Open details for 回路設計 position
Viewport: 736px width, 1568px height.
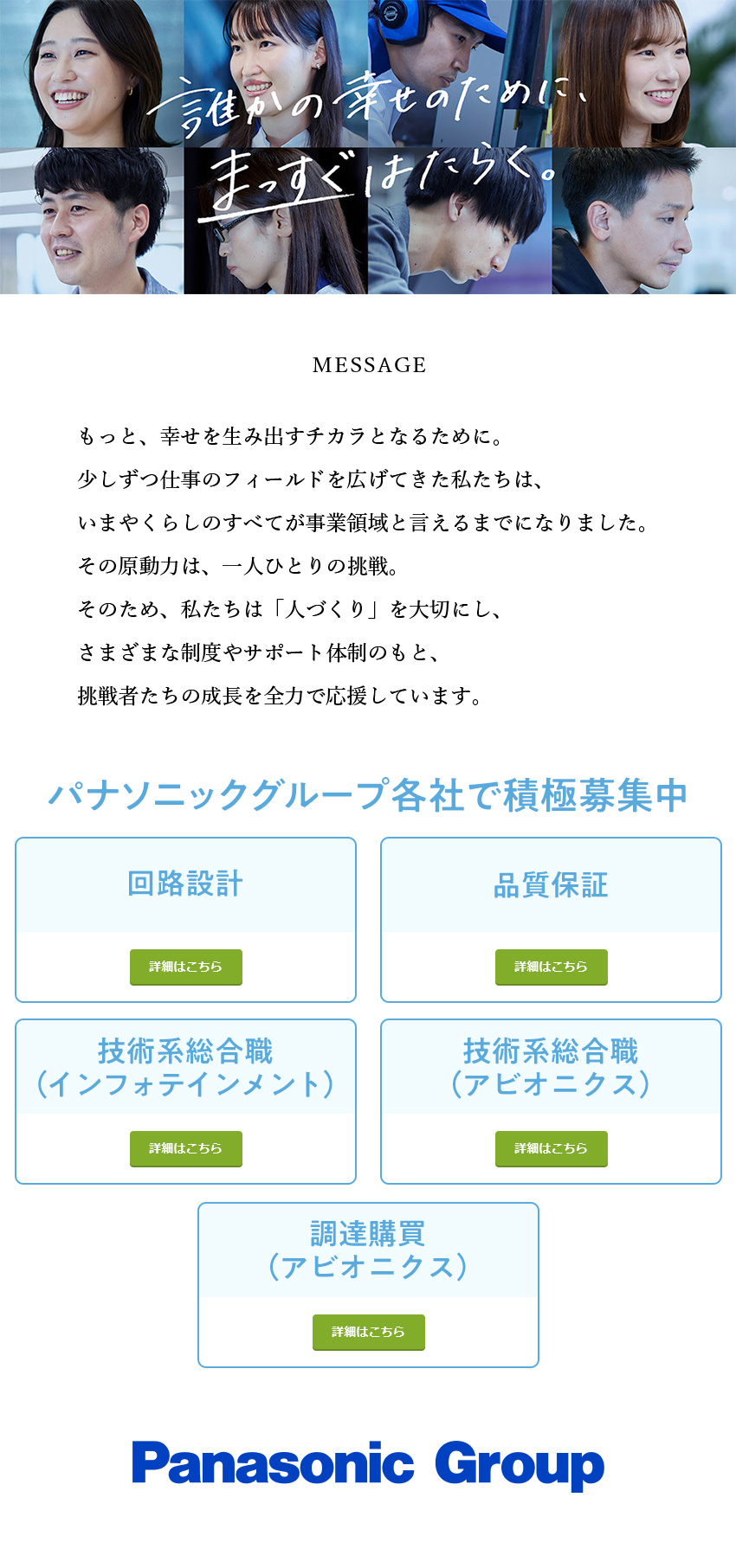[x=185, y=967]
